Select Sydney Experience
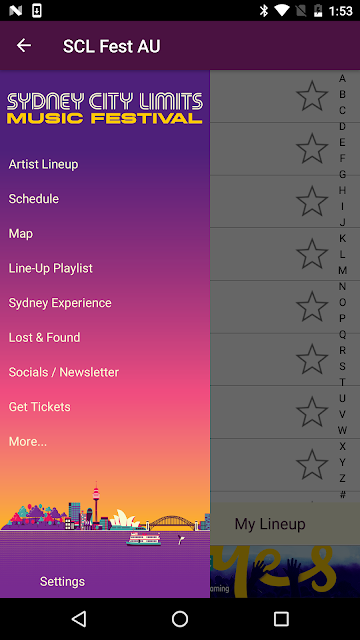Image resolution: width=360 pixels, height=640 pixels. [60, 303]
